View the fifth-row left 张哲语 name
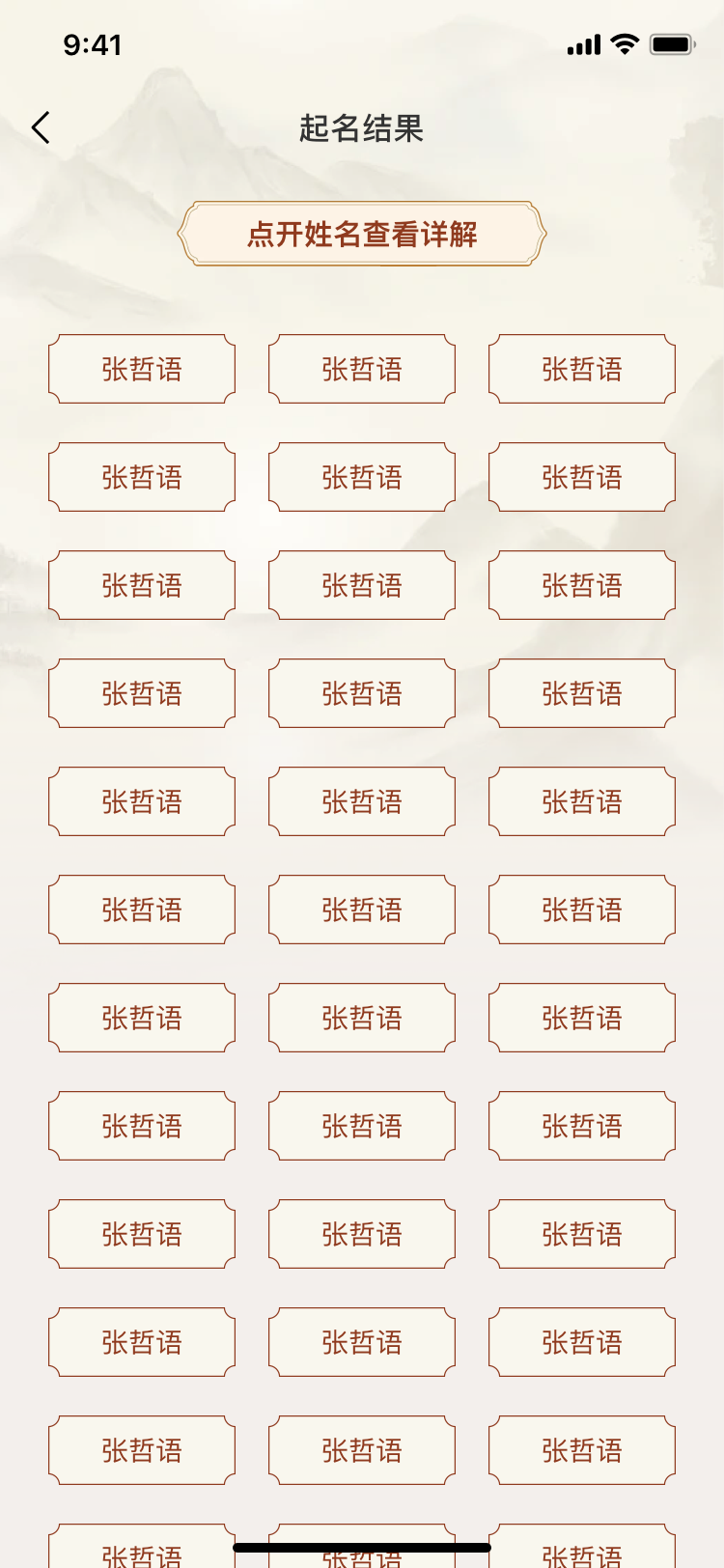724x1568 pixels. pos(141,801)
